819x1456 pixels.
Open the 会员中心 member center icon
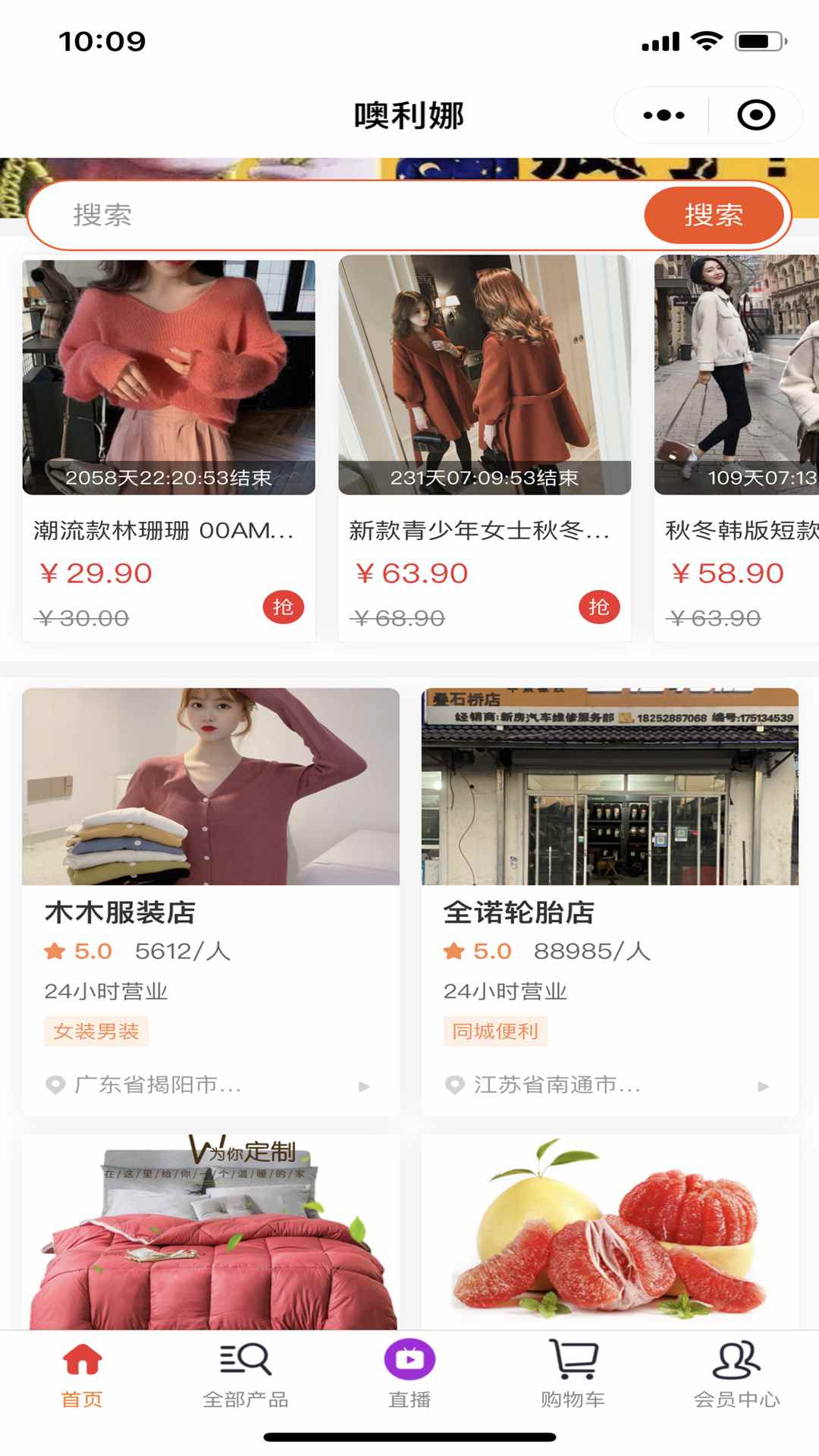point(737,1360)
